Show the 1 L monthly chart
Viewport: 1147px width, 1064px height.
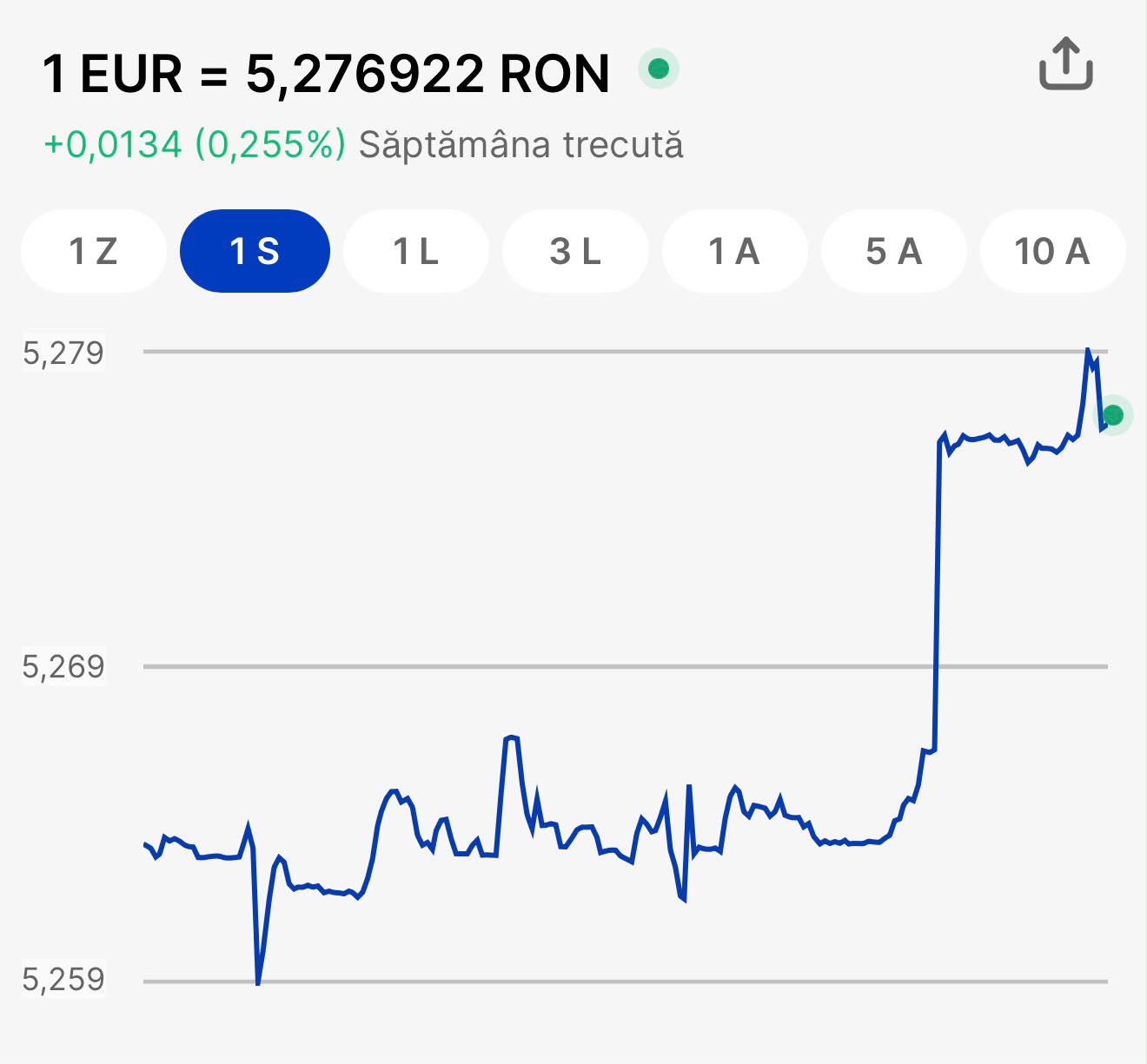tap(416, 251)
